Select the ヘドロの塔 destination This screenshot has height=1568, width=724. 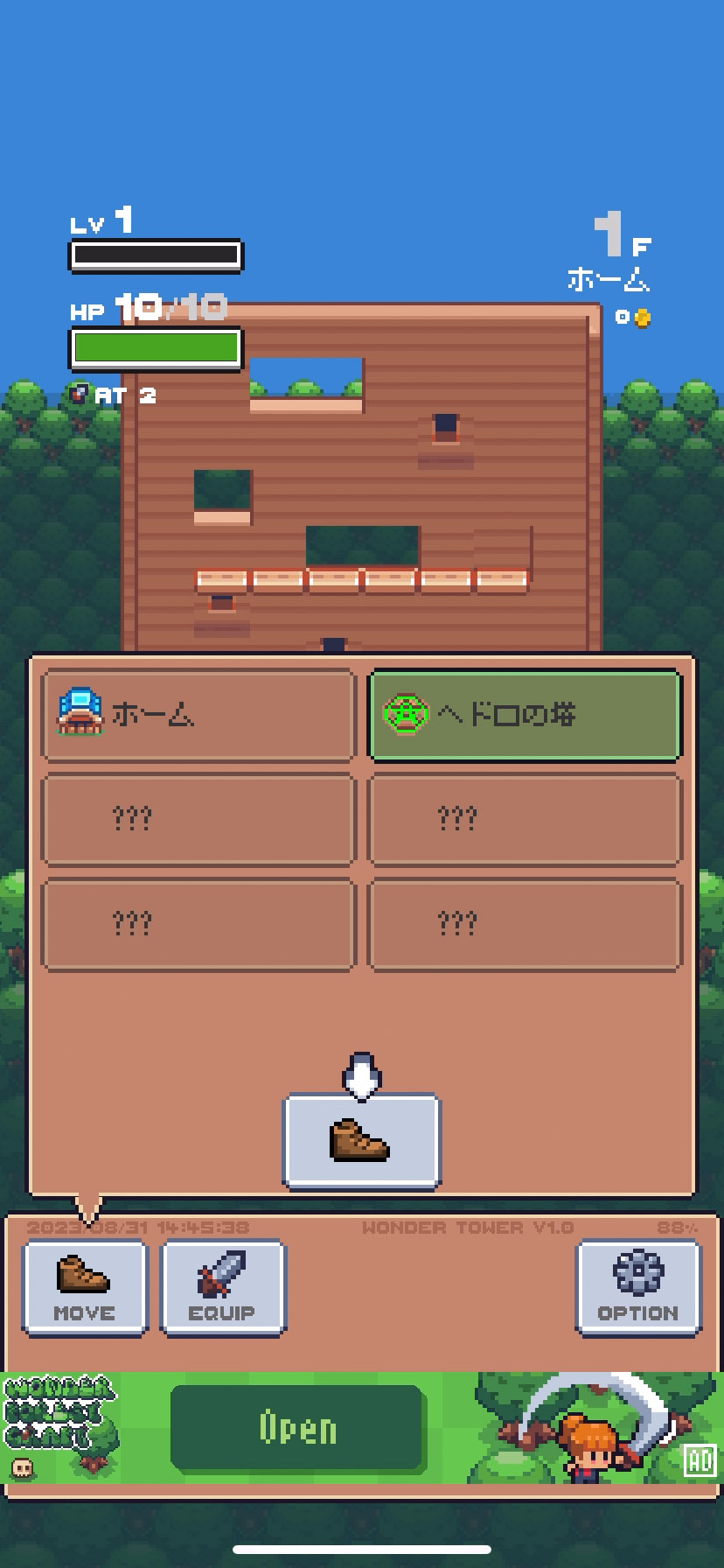point(525,715)
